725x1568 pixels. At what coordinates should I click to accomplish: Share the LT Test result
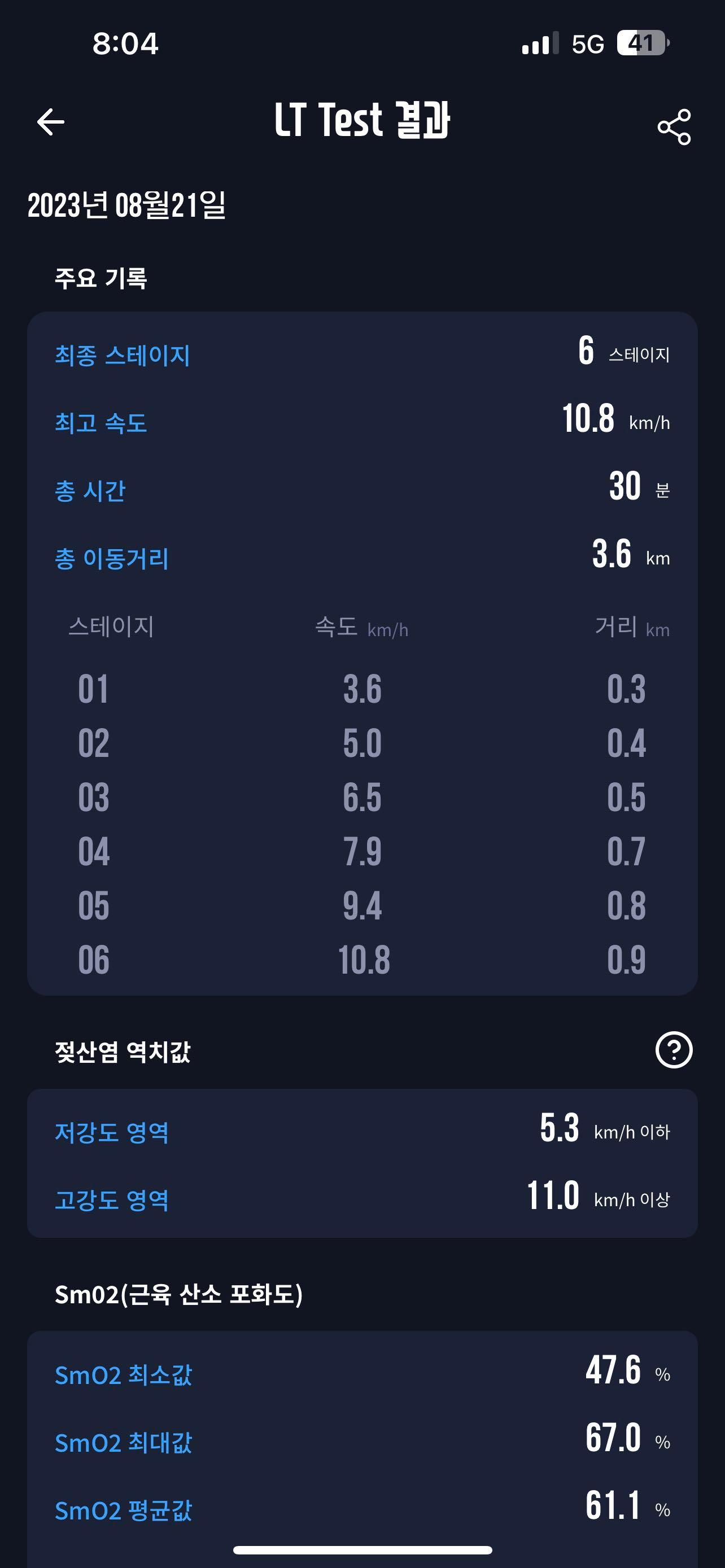pyautogui.click(x=674, y=126)
